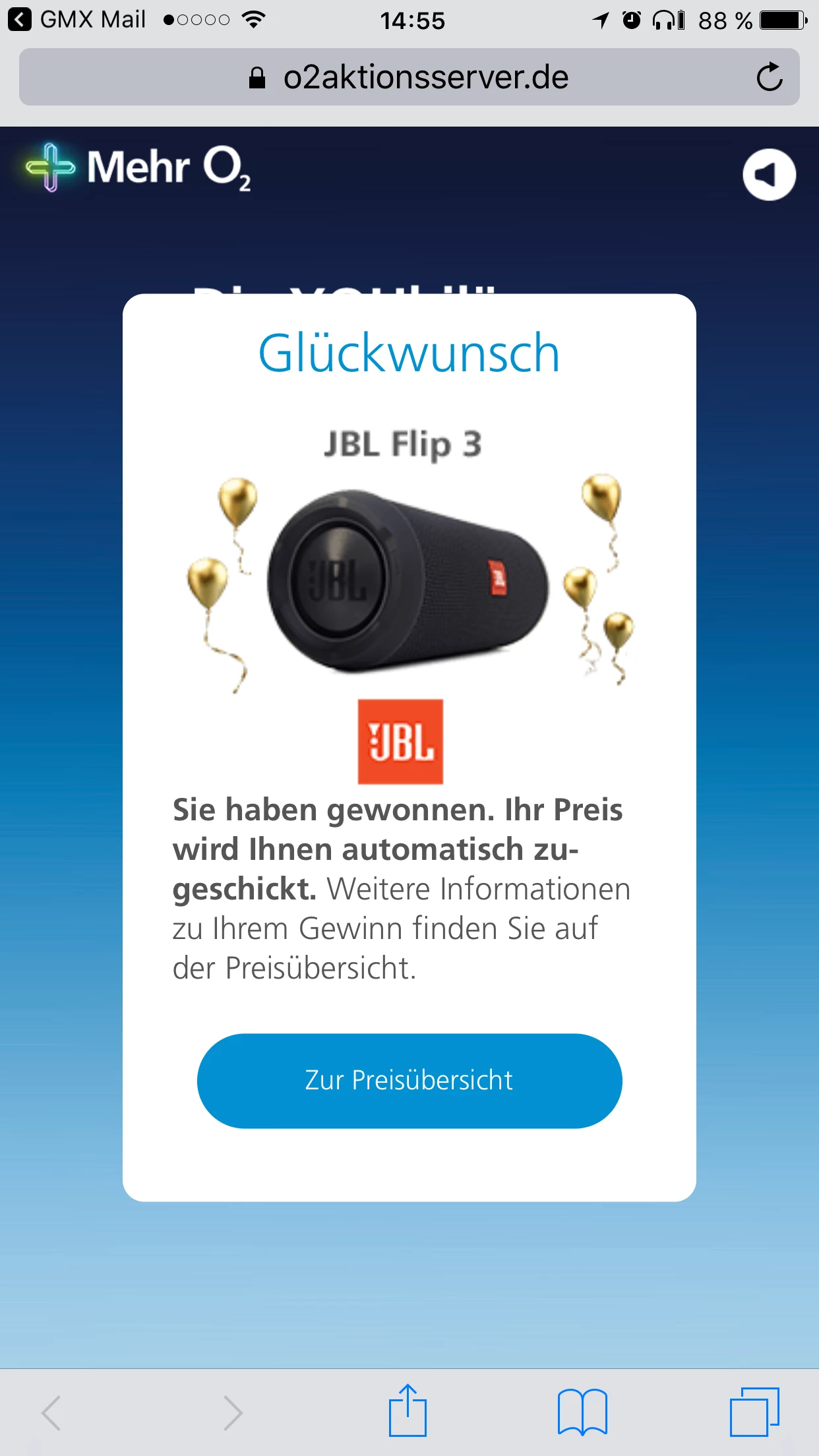Show open Safari tabs
The image size is (819, 1456).
(754, 1411)
